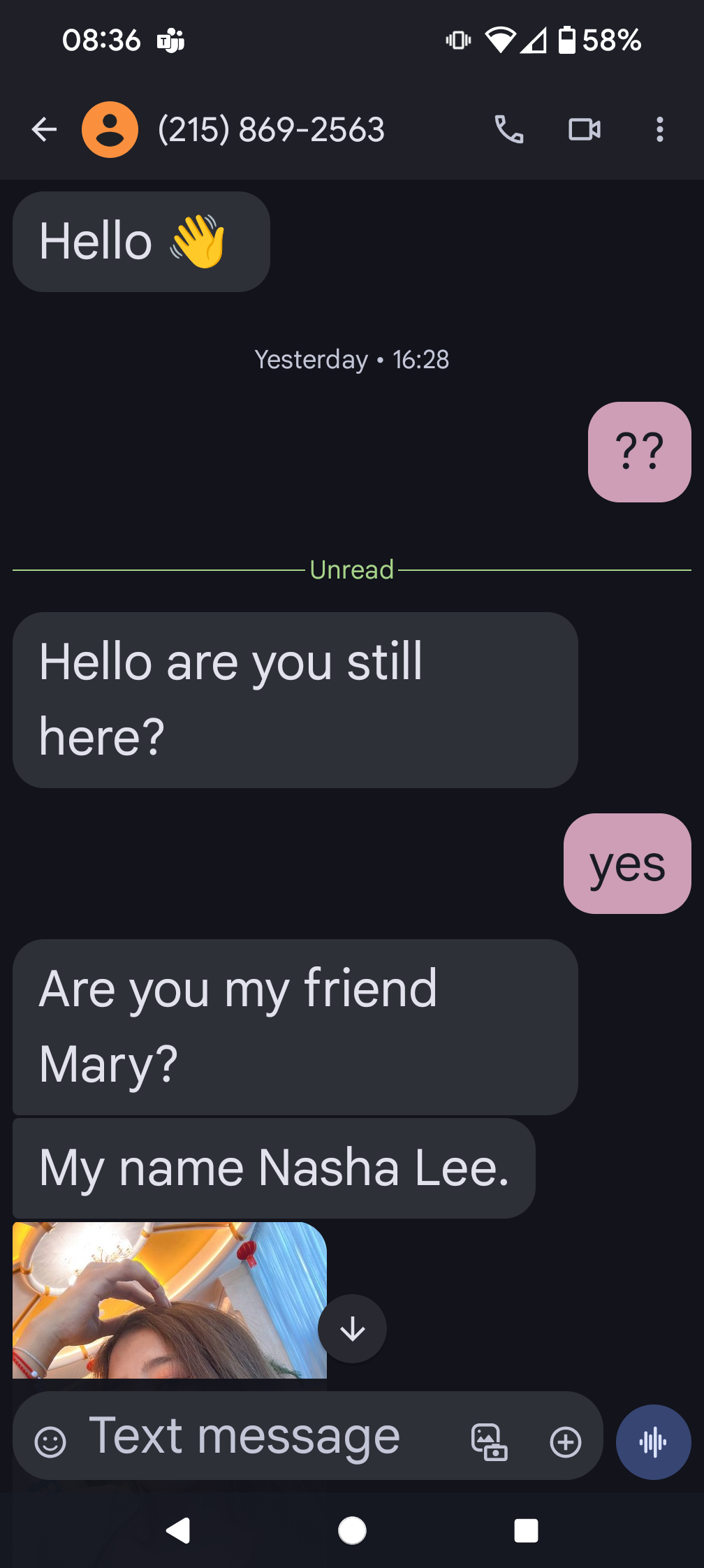Record a voice message
The width and height of the screenshot is (704, 1568).
pos(653,1442)
